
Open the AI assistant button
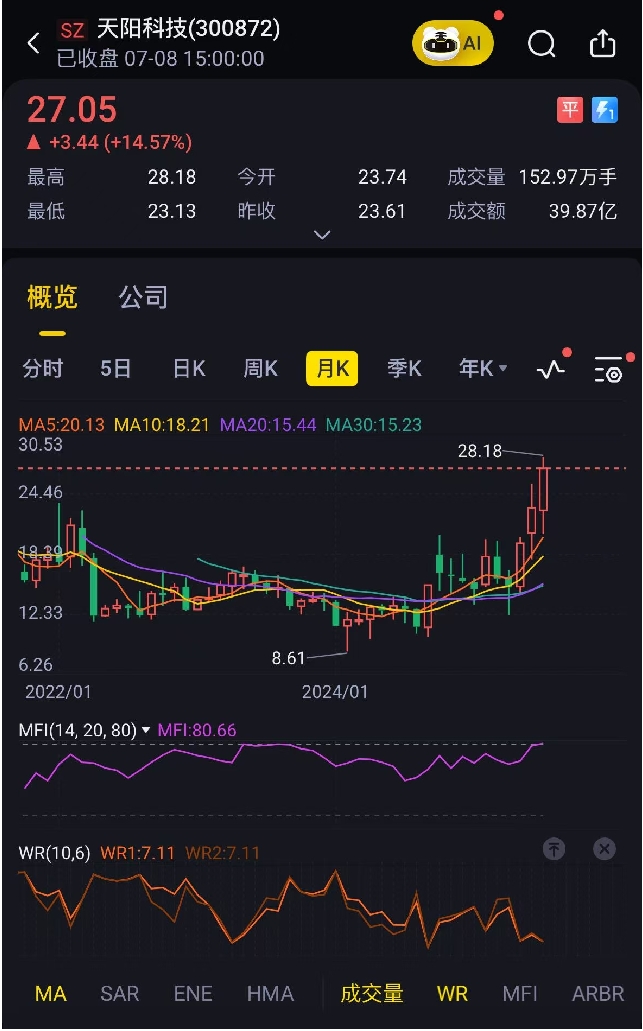pos(453,43)
